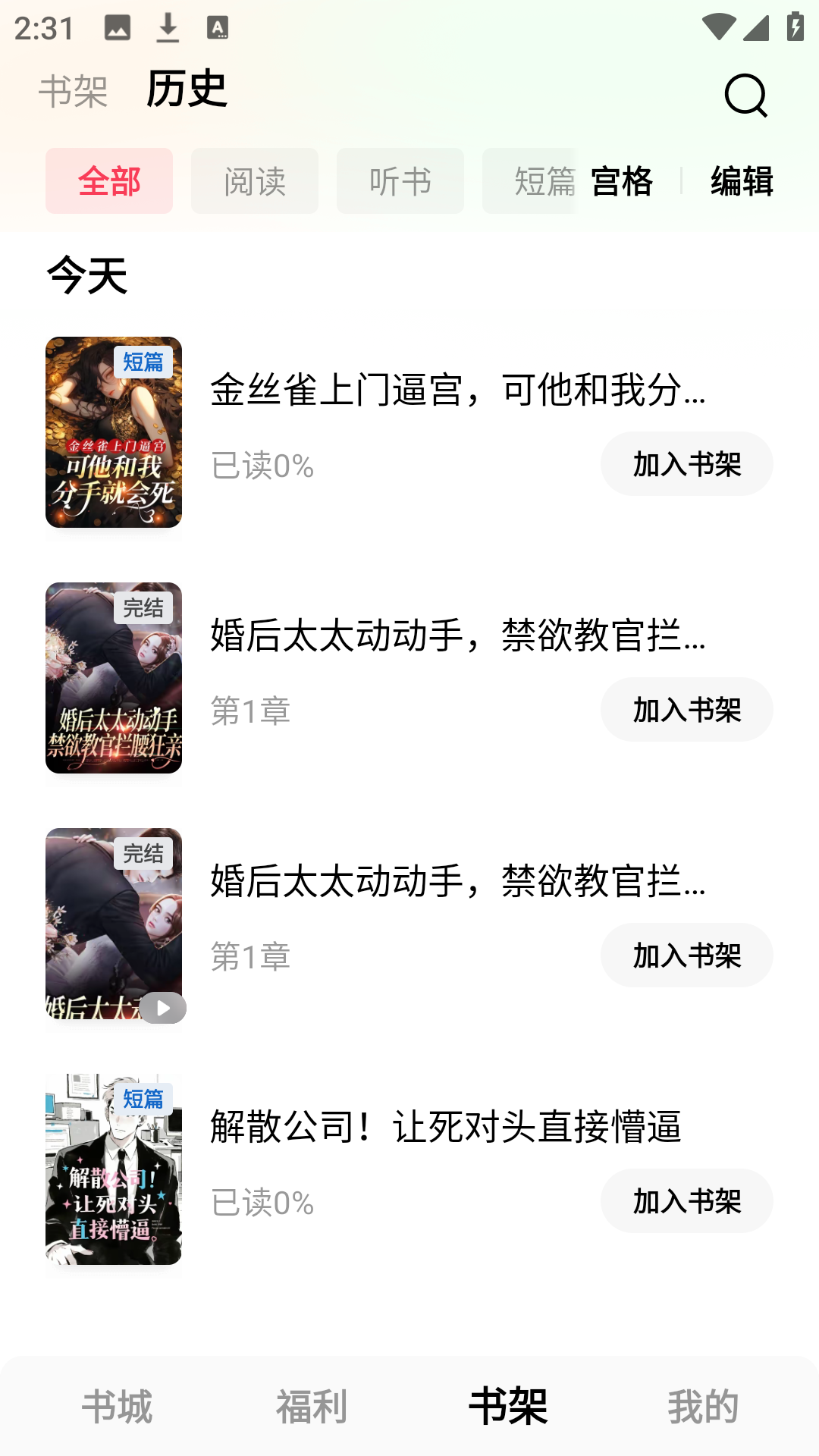Open the 福利 section in bottom bar
Screen dimensions: 819x1456
pos(312,1404)
